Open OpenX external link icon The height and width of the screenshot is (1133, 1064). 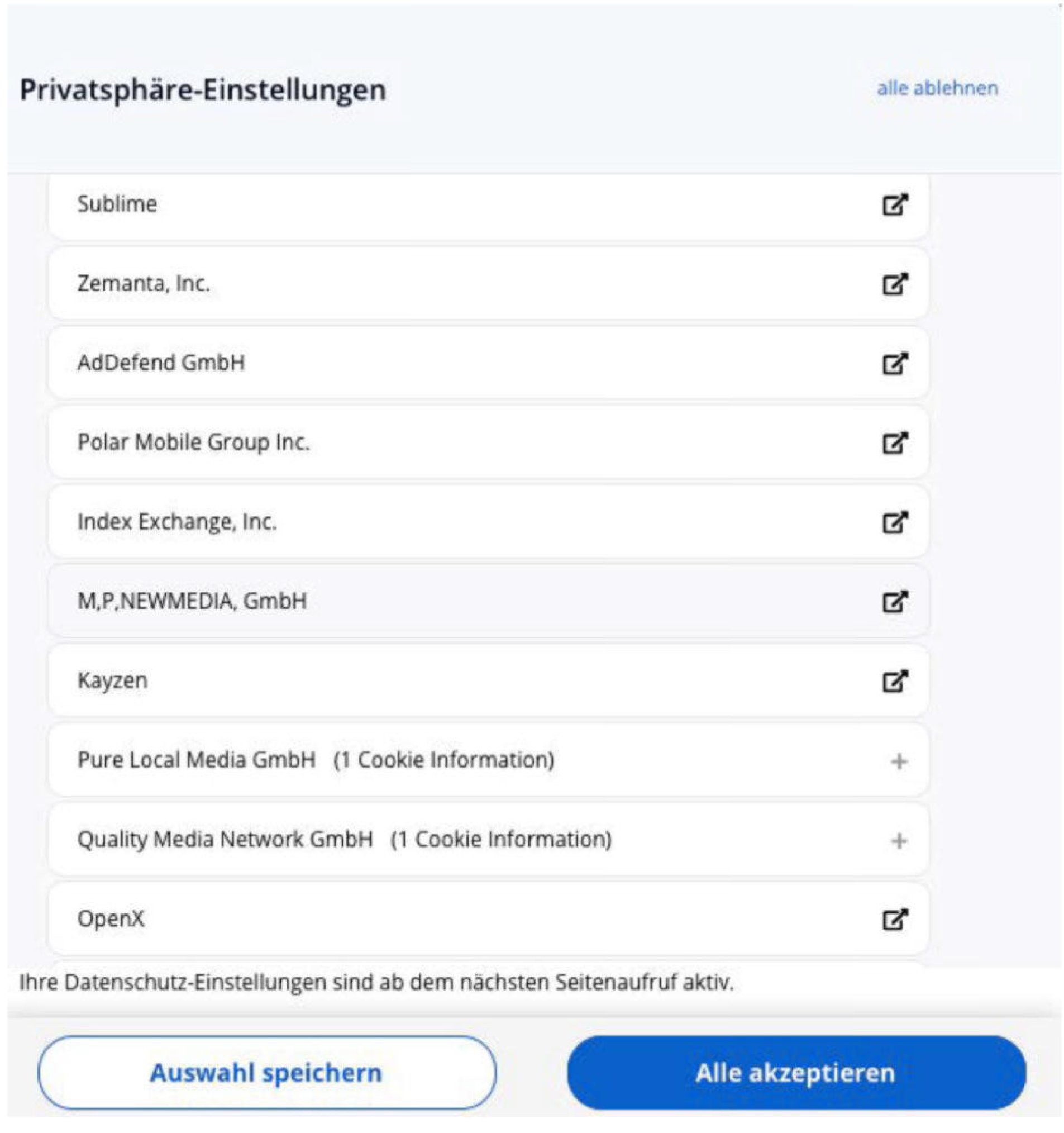(894, 919)
